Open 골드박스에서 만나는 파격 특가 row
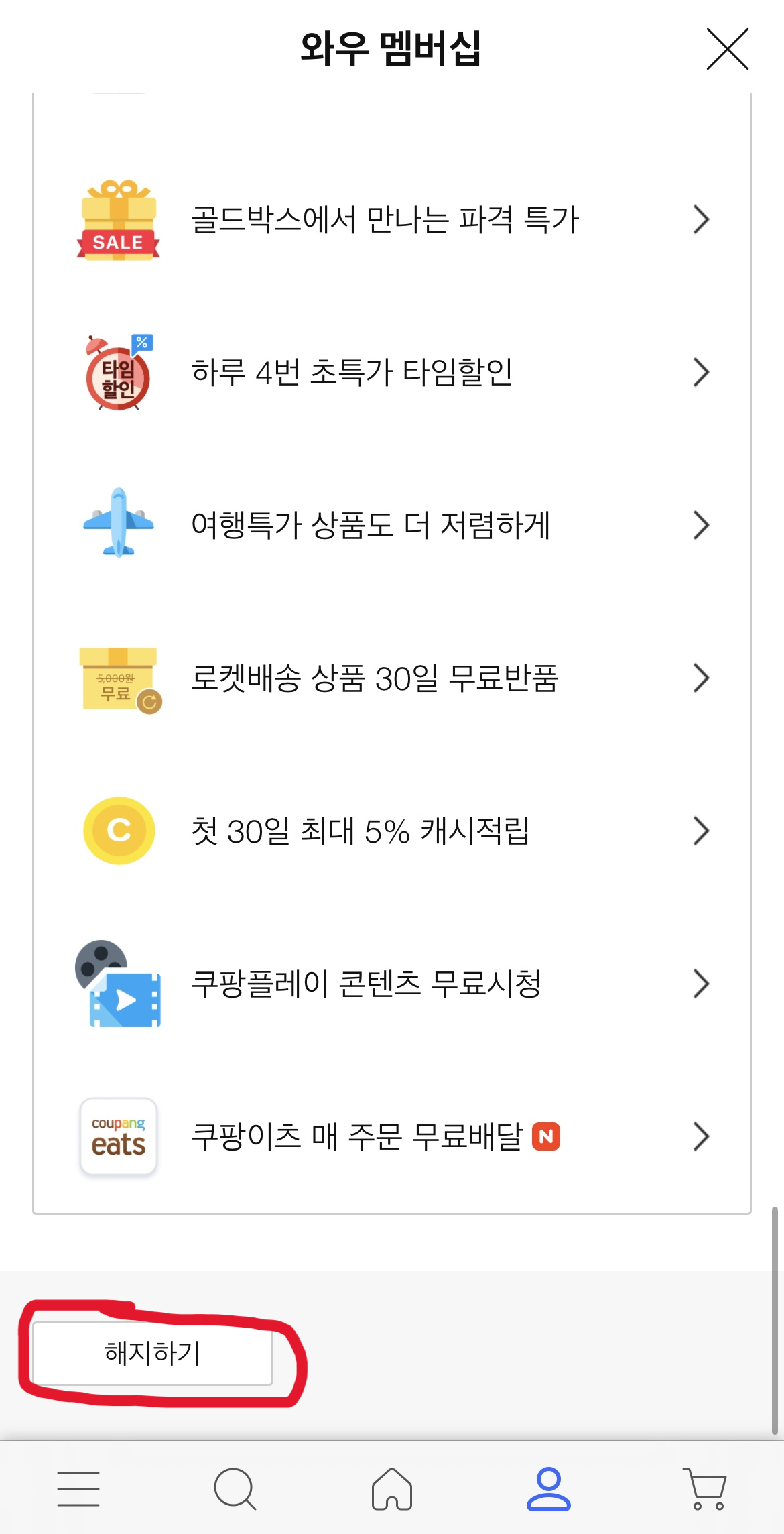784x1534 pixels. click(x=392, y=219)
